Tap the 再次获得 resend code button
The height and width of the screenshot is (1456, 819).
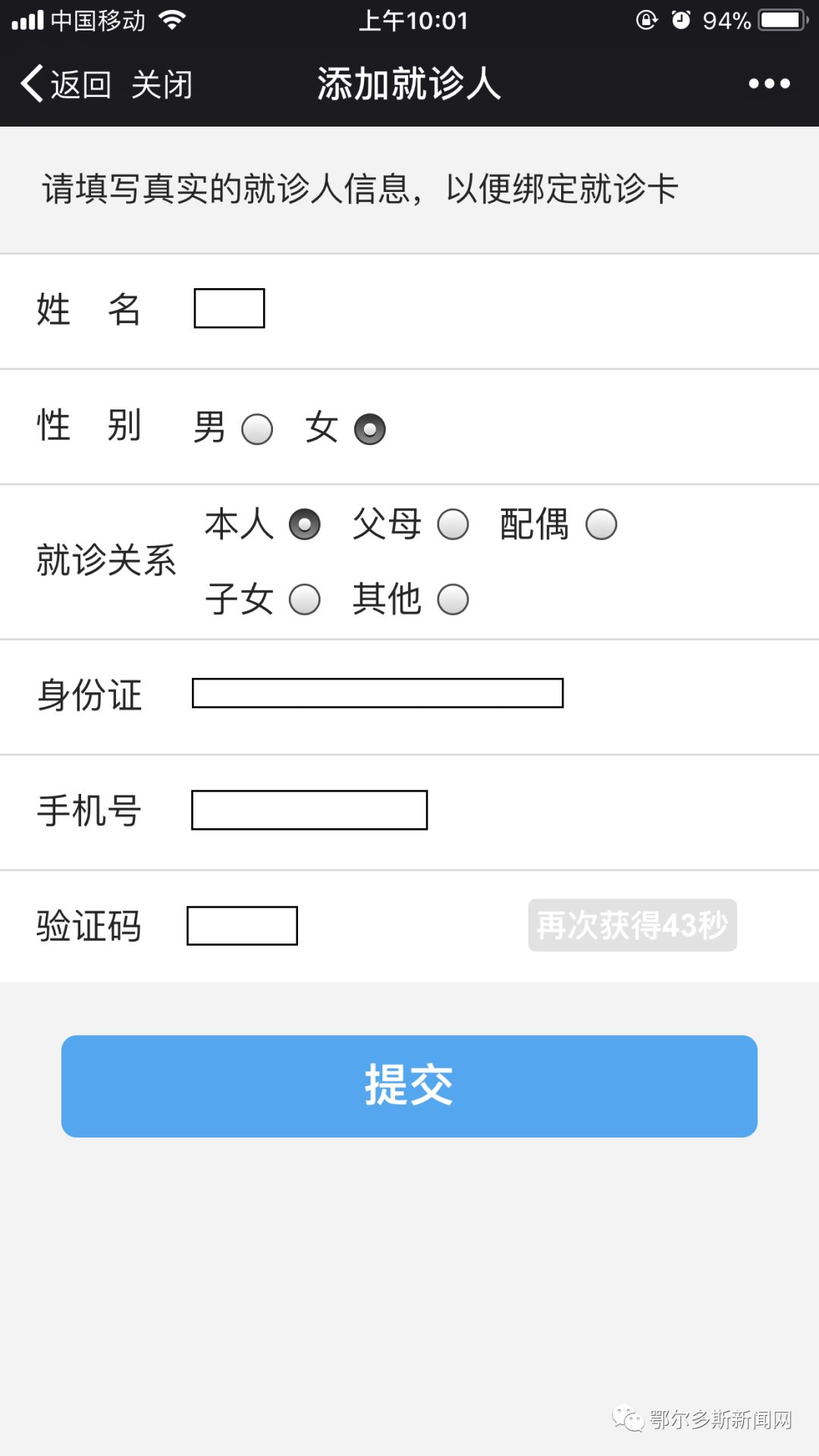point(632,925)
